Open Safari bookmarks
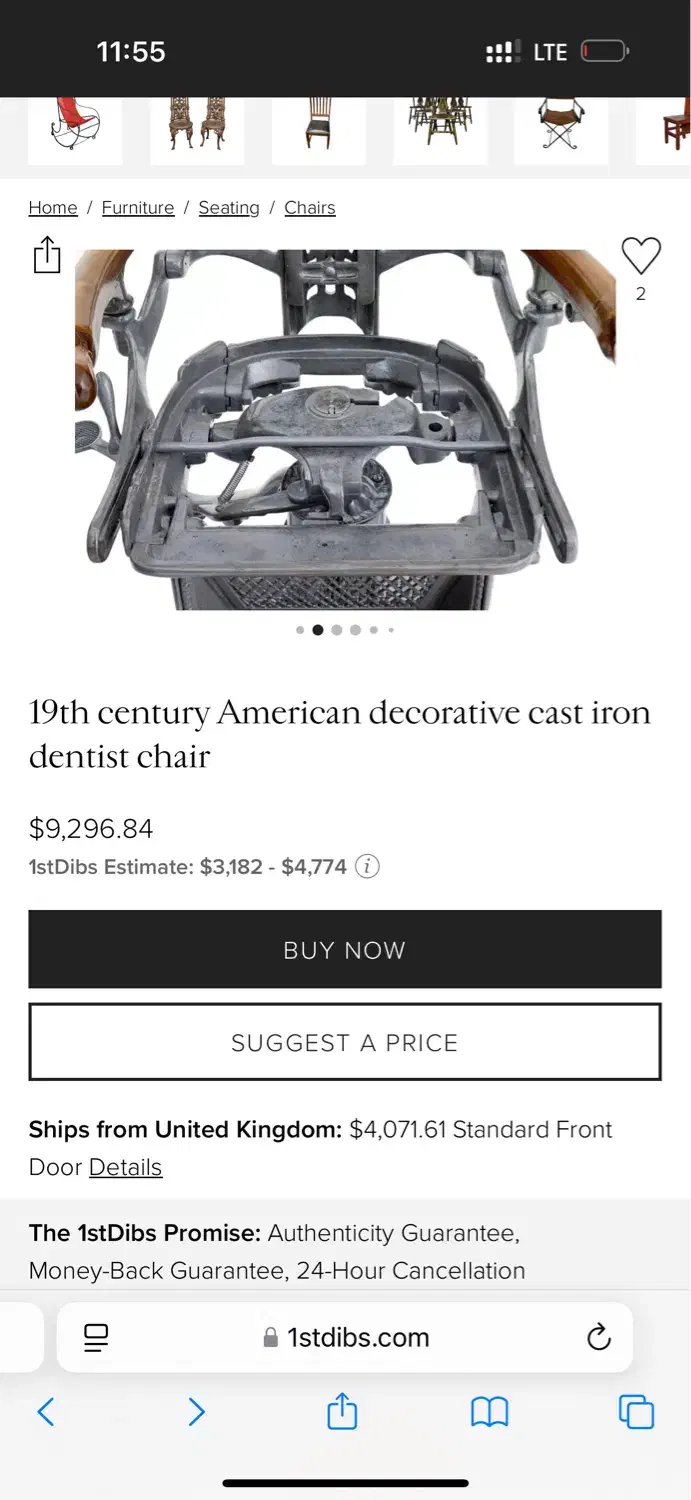This screenshot has height=1500, width=691. 489,1412
